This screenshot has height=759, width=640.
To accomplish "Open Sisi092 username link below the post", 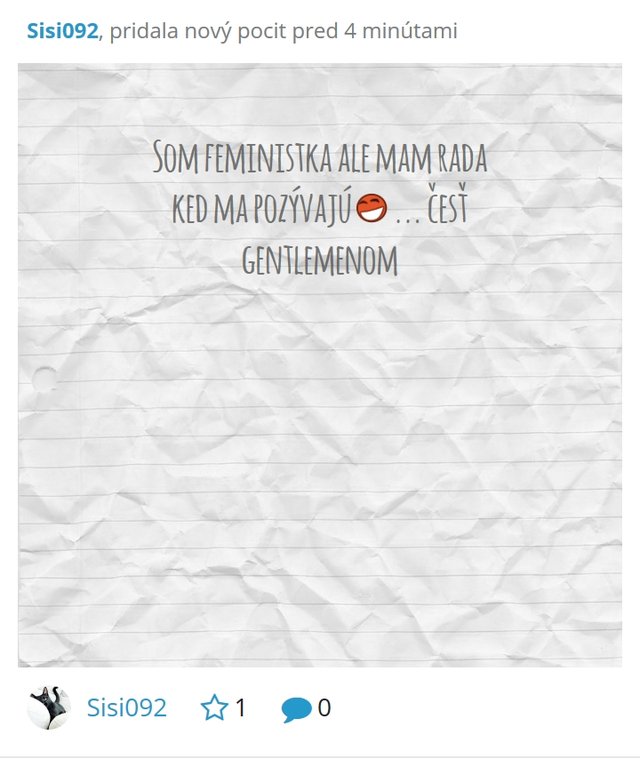I will click(x=126, y=708).
